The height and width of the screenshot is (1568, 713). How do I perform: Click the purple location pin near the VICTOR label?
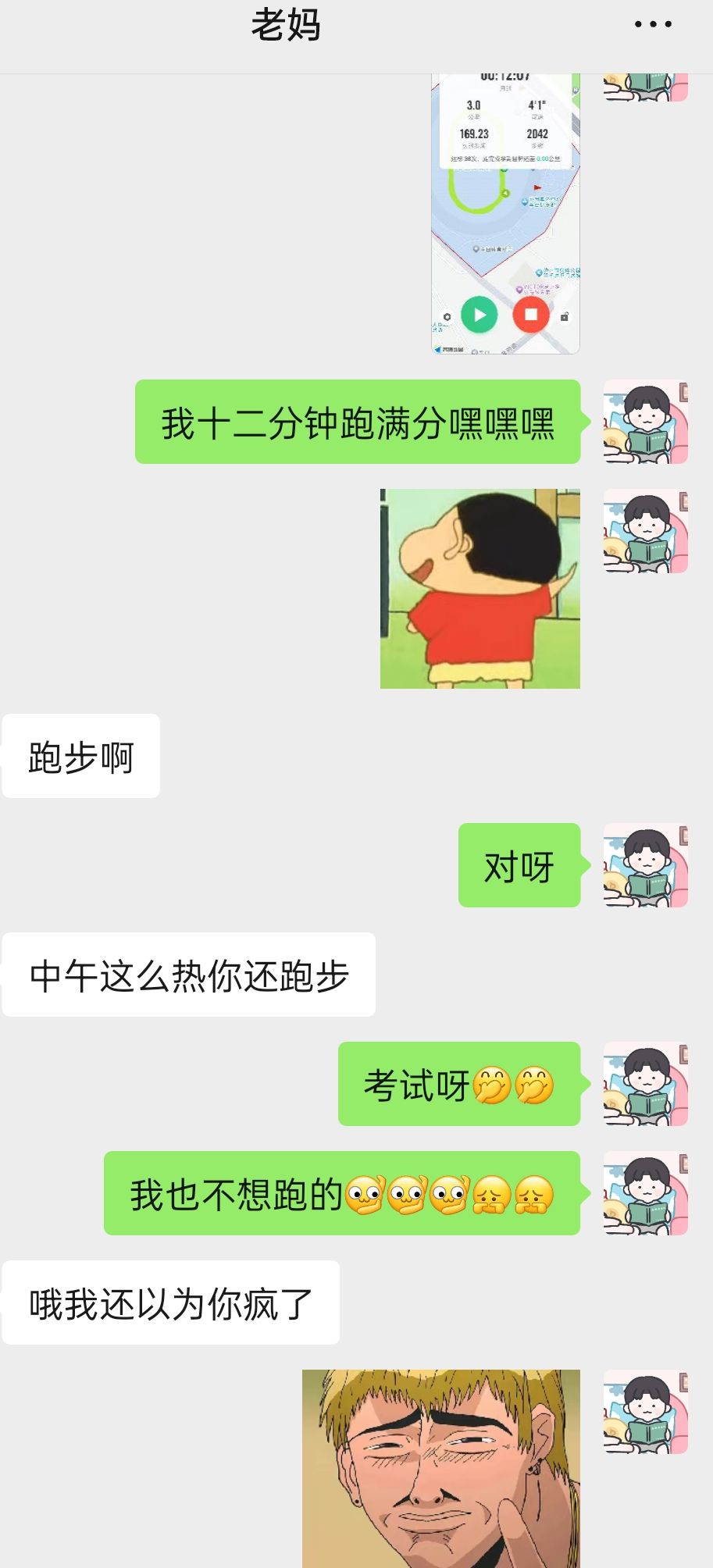(x=519, y=290)
